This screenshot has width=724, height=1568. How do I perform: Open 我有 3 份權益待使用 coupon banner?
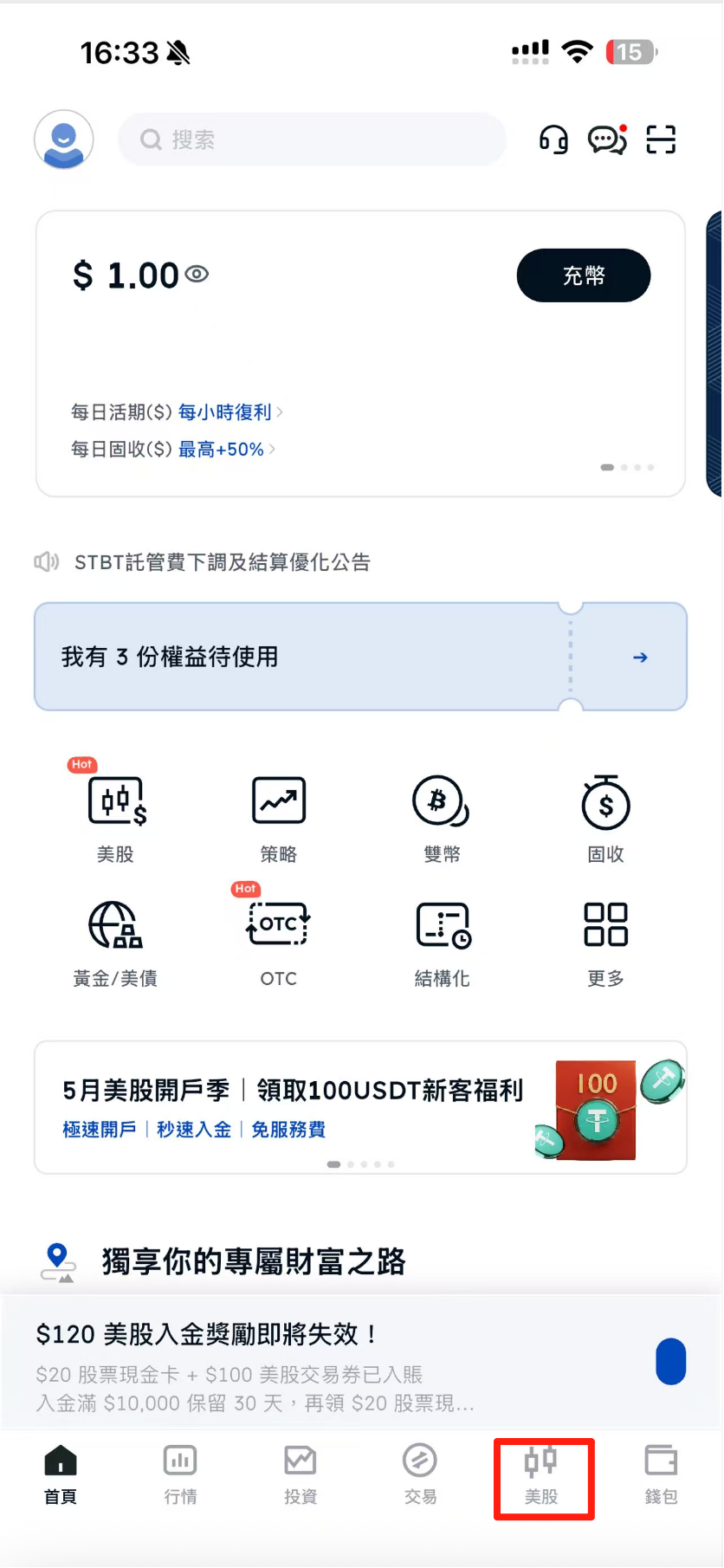(360, 657)
